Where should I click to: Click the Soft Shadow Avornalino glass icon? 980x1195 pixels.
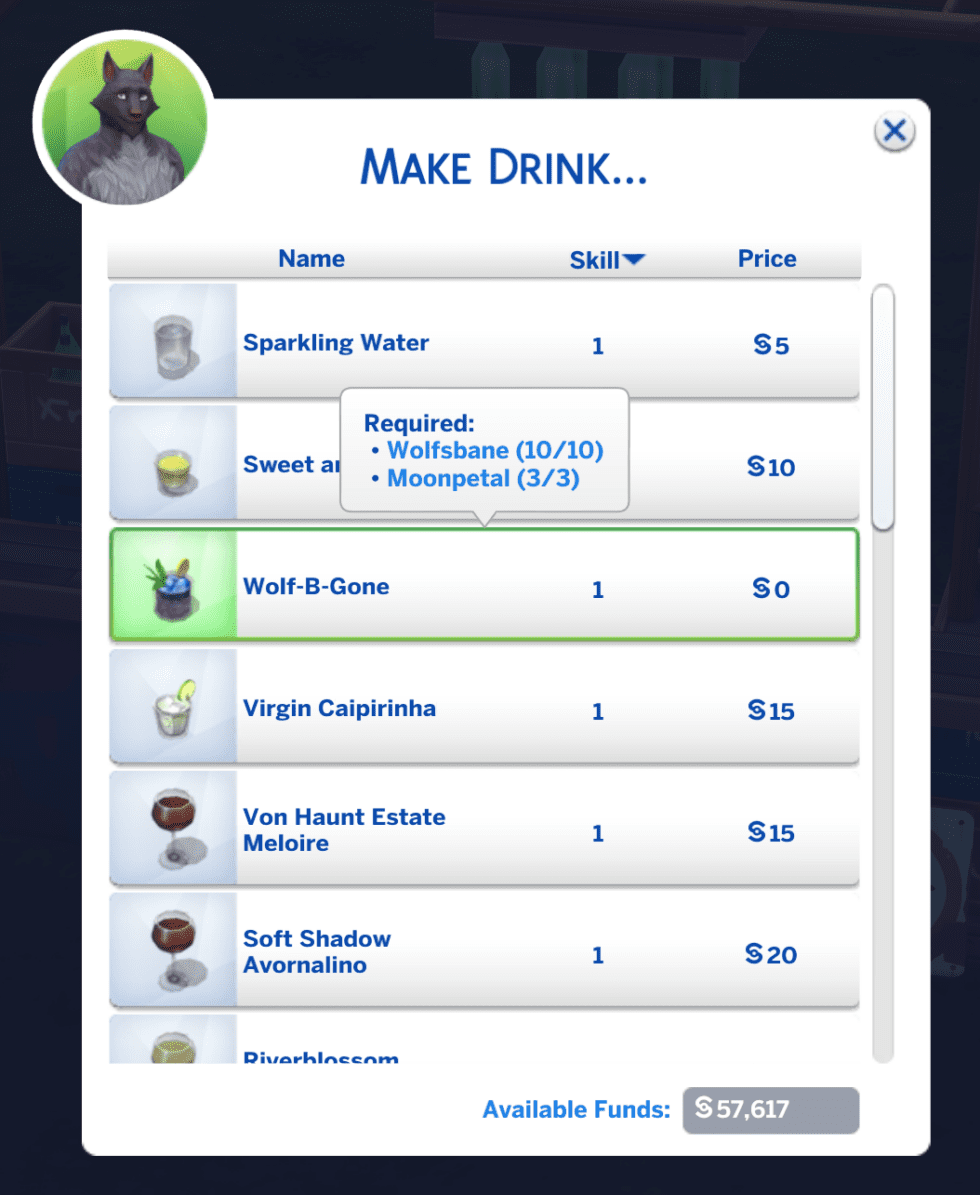tap(172, 951)
